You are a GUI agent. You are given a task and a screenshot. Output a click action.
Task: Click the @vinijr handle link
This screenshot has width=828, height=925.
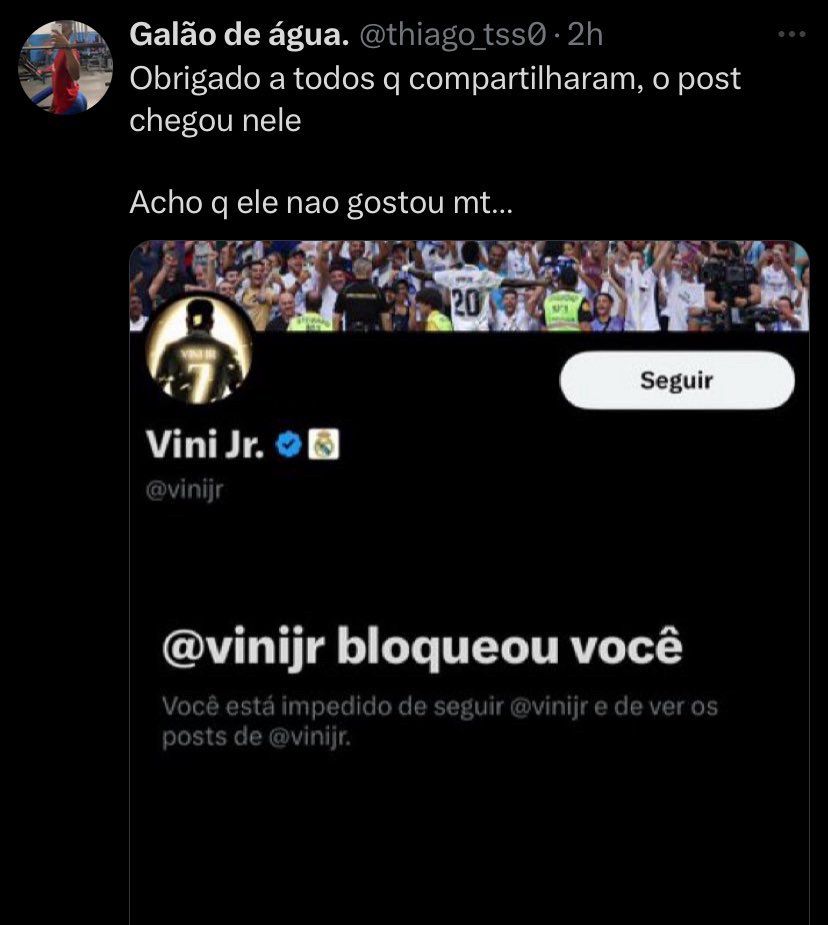point(182,487)
